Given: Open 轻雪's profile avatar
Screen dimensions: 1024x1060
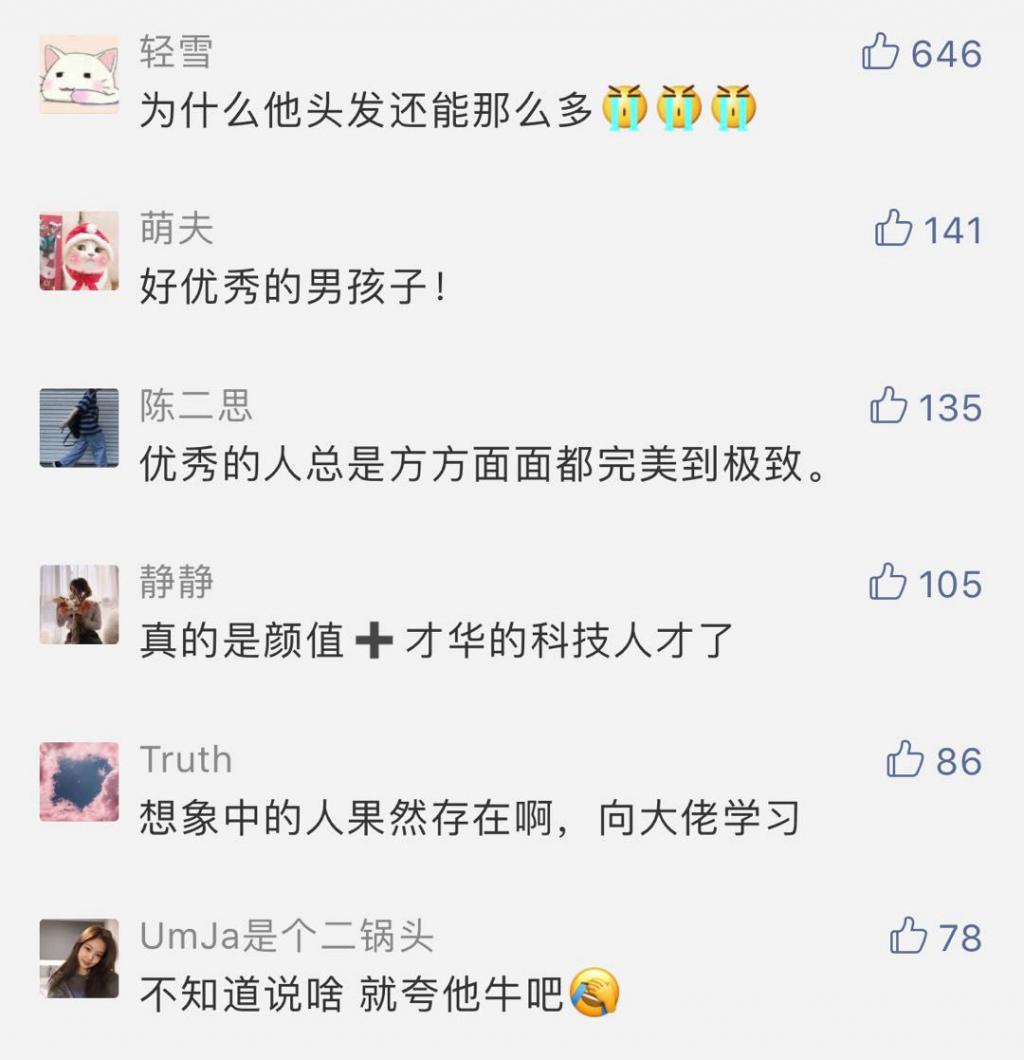Looking at the screenshot, I should point(79,74).
